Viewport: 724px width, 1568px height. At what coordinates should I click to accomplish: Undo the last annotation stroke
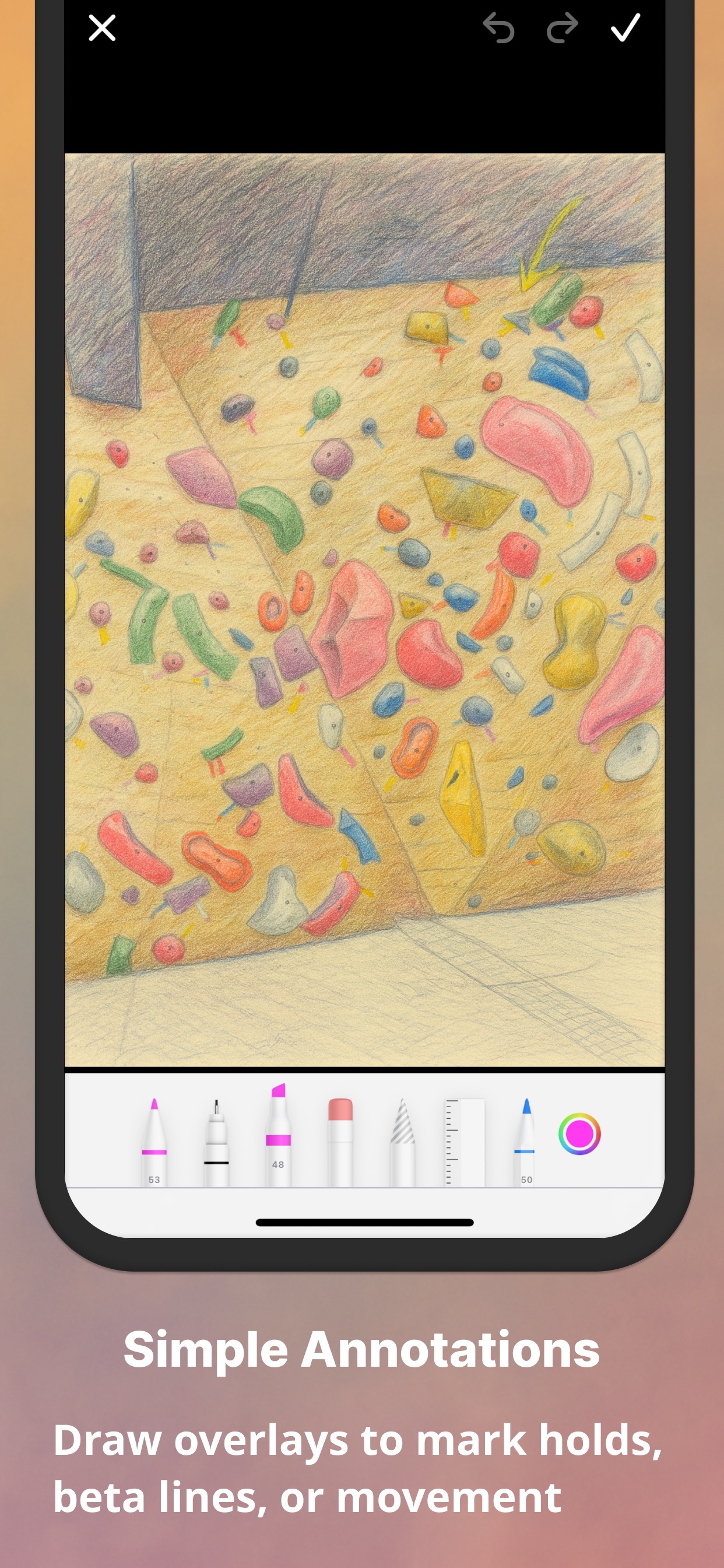(x=500, y=27)
